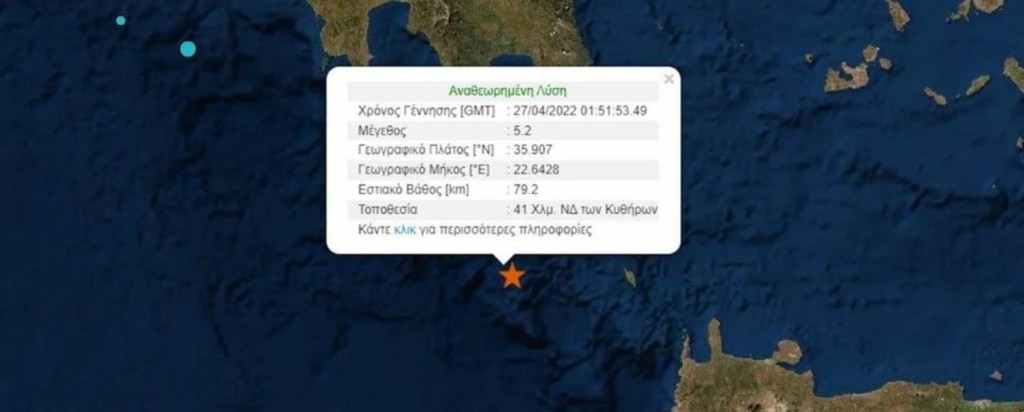Close the earthquake info popup

click(x=668, y=79)
